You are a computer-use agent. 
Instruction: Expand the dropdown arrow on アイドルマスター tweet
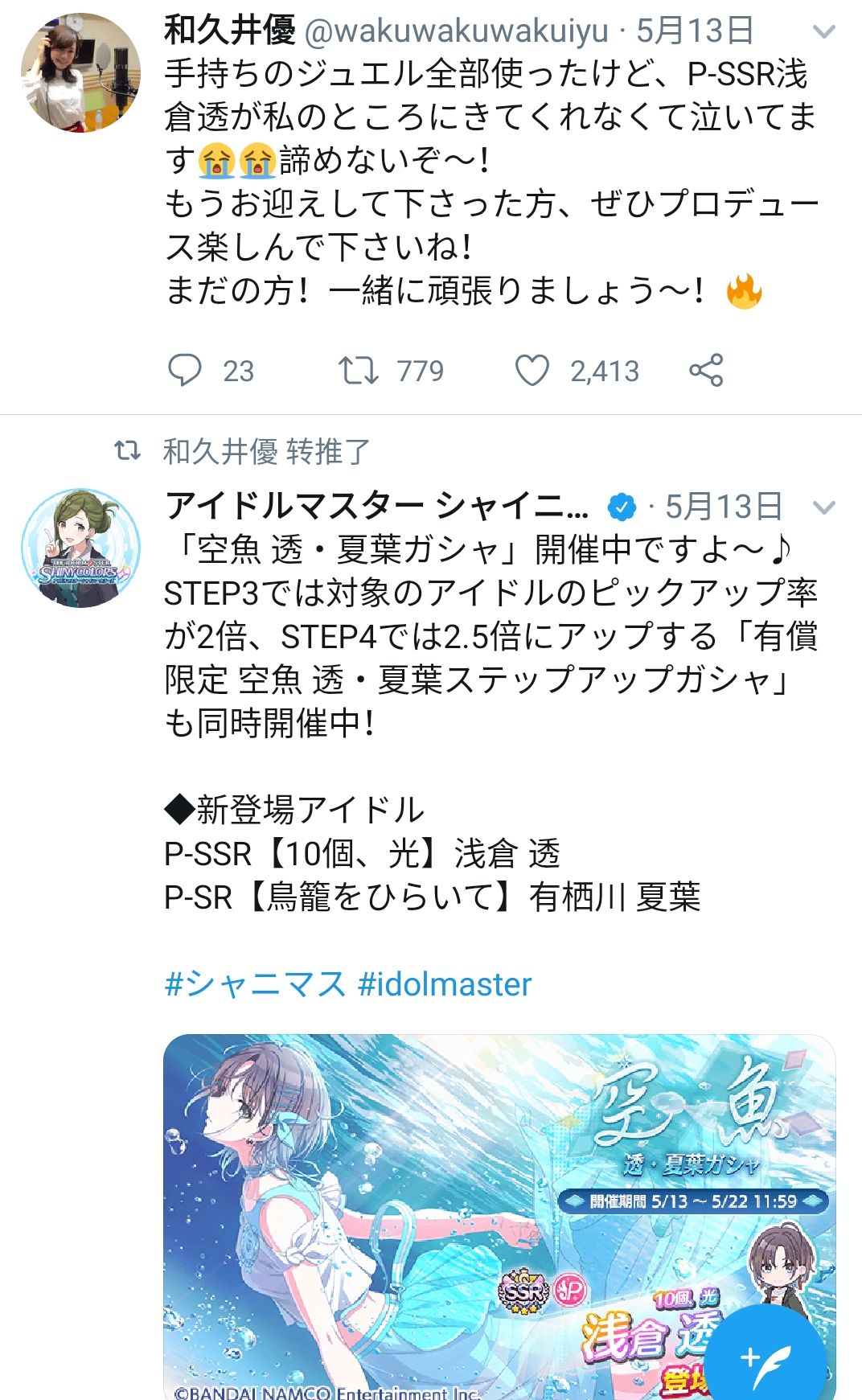click(824, 507)
